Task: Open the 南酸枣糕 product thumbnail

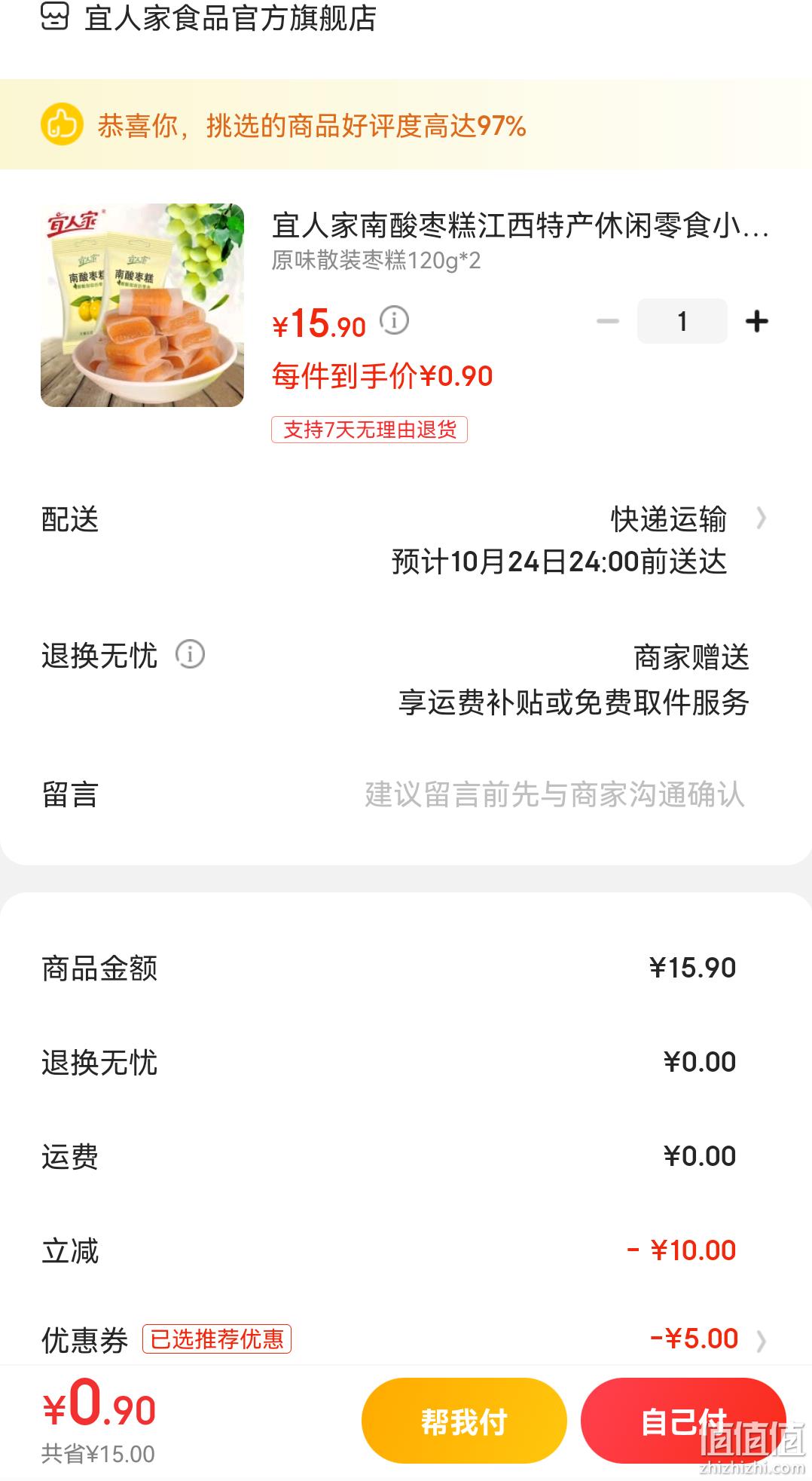Action: point(142,305)
